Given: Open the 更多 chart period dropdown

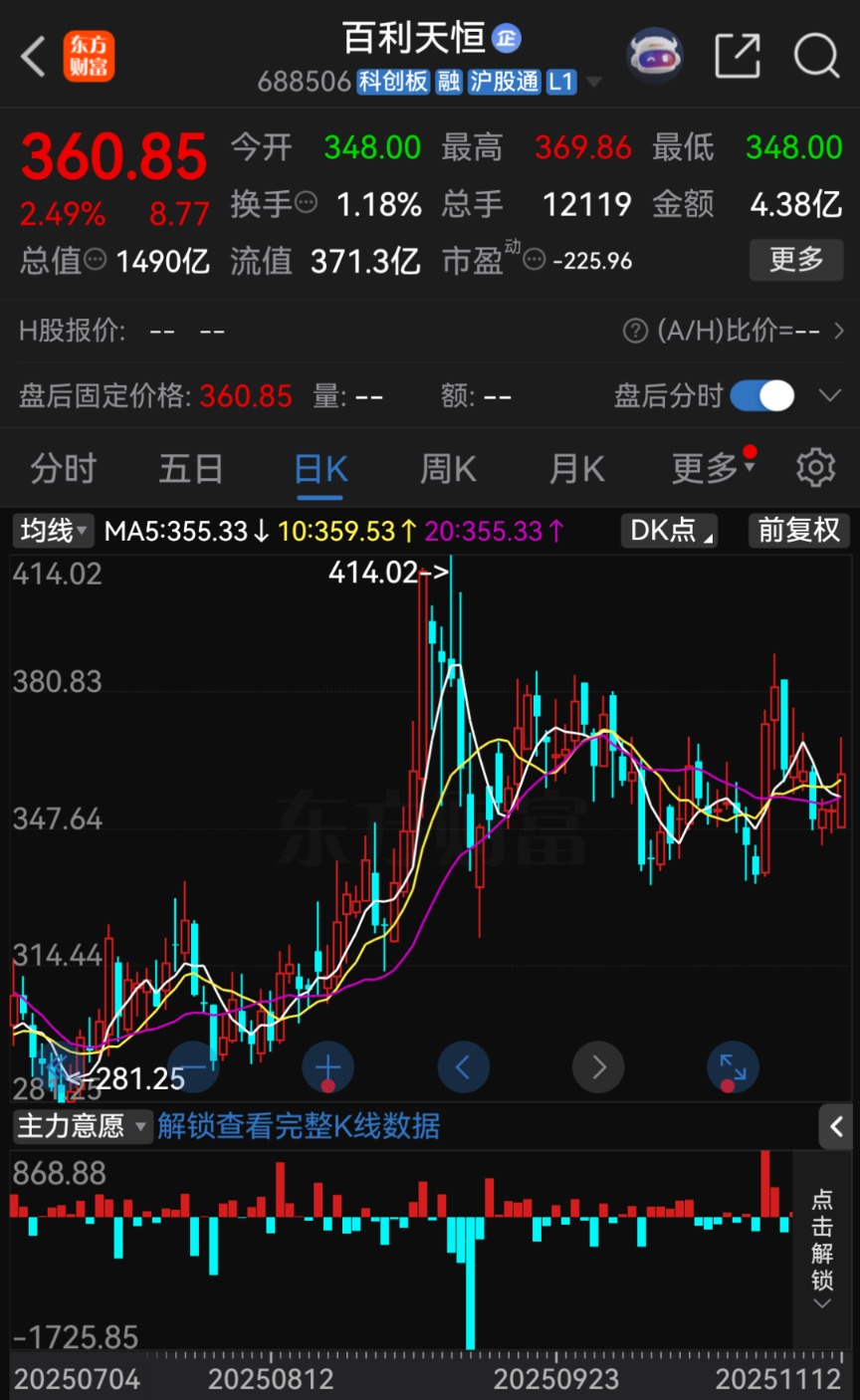Looking at the screenshot, I should (x=711, y=468).
